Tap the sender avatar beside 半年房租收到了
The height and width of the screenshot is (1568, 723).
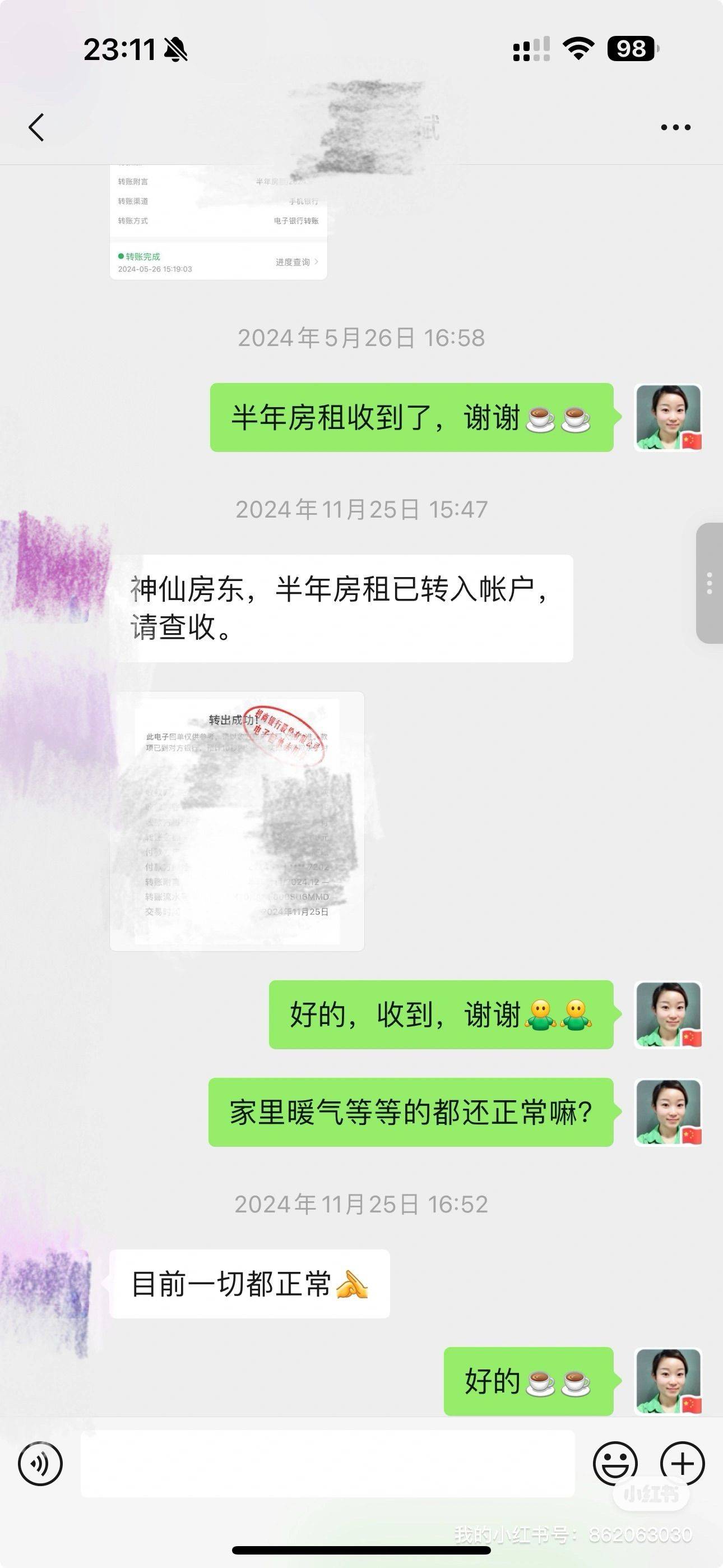pos(668,418)
